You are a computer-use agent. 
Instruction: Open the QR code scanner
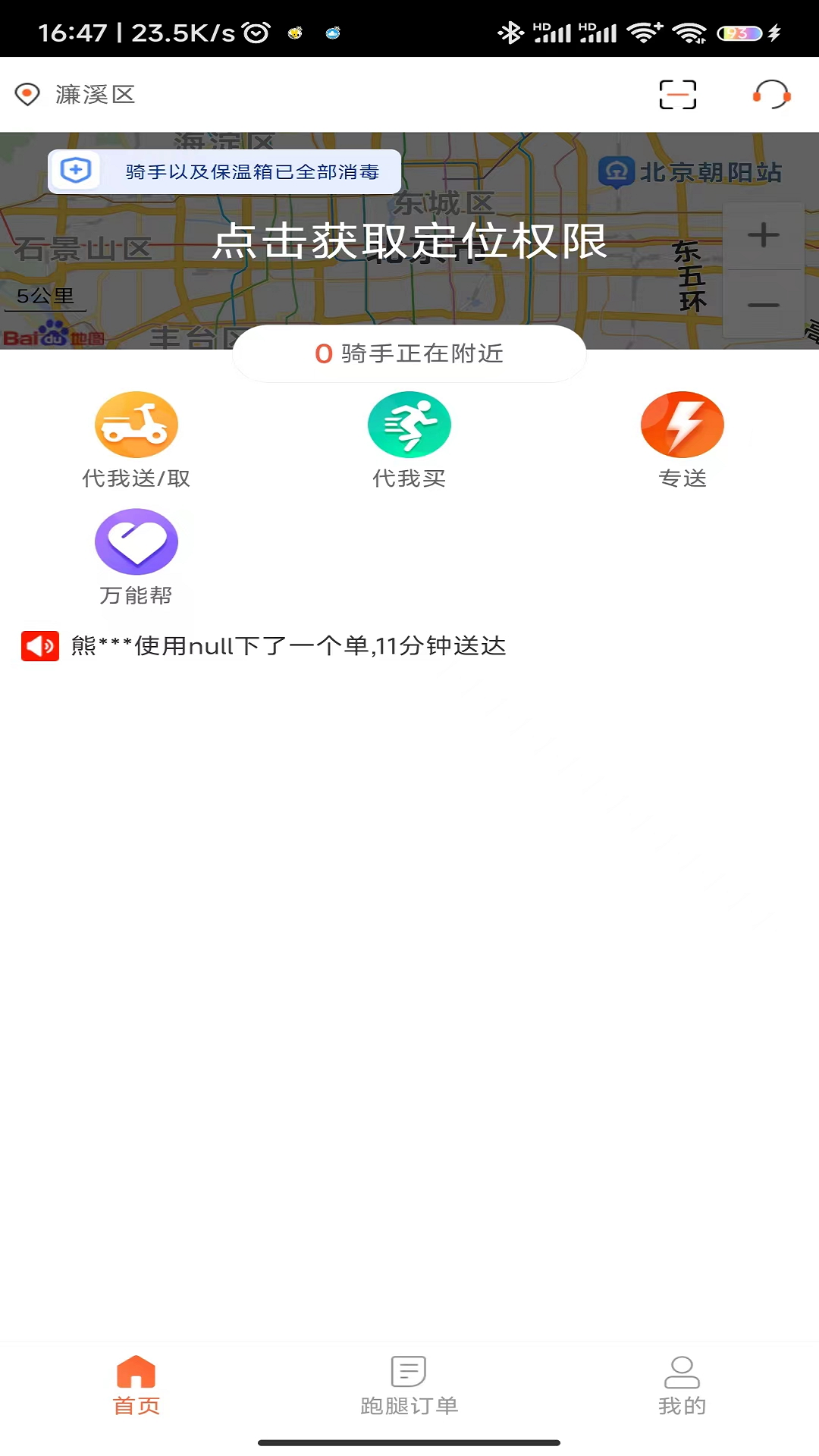point(677,94)
